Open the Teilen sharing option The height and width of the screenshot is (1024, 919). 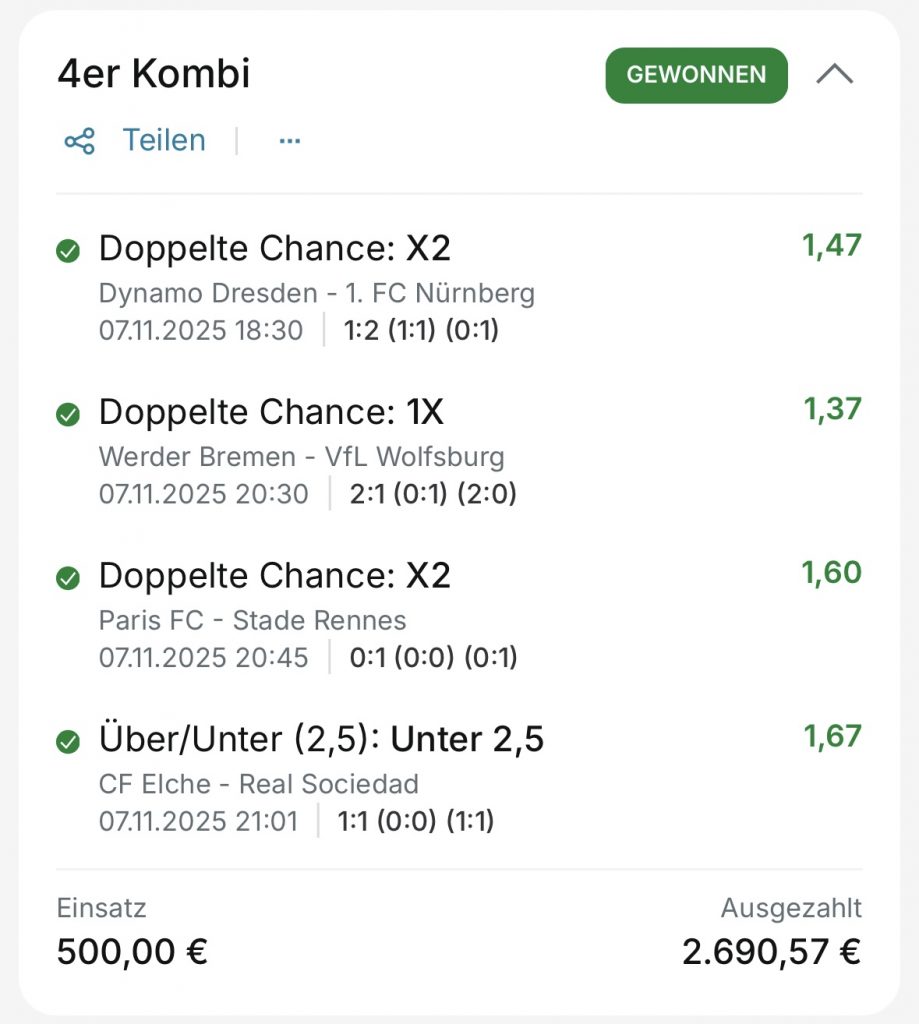pos(165,140)
